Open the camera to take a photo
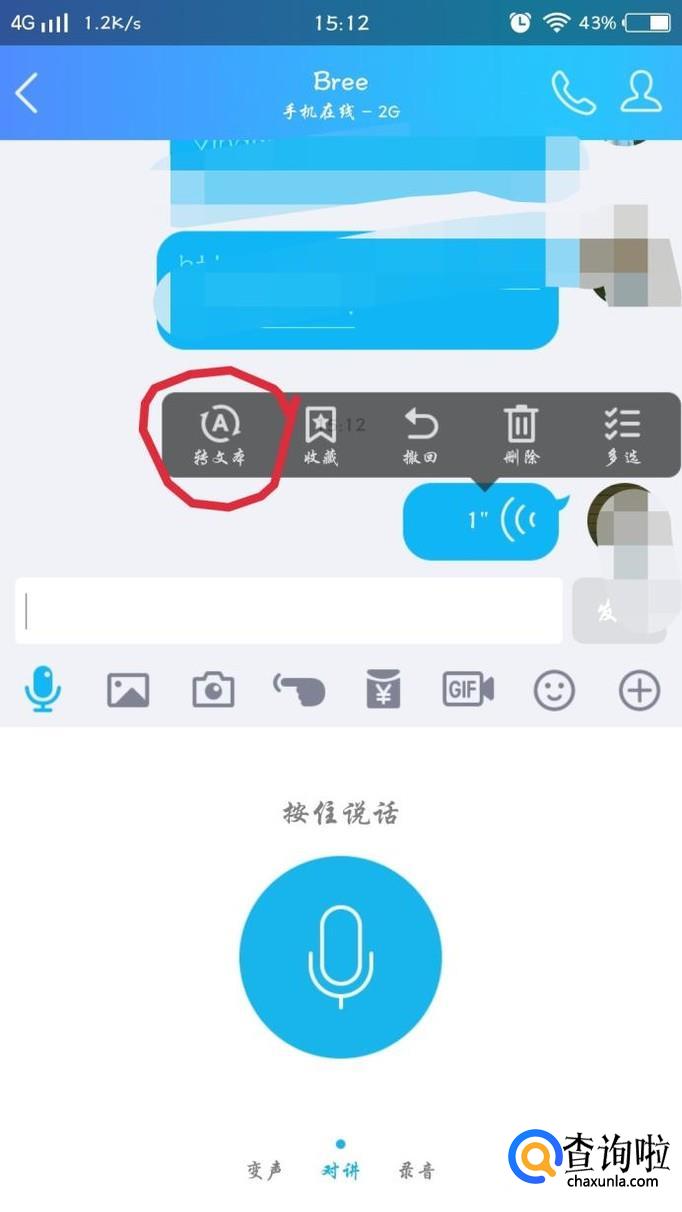 point(213,690)
